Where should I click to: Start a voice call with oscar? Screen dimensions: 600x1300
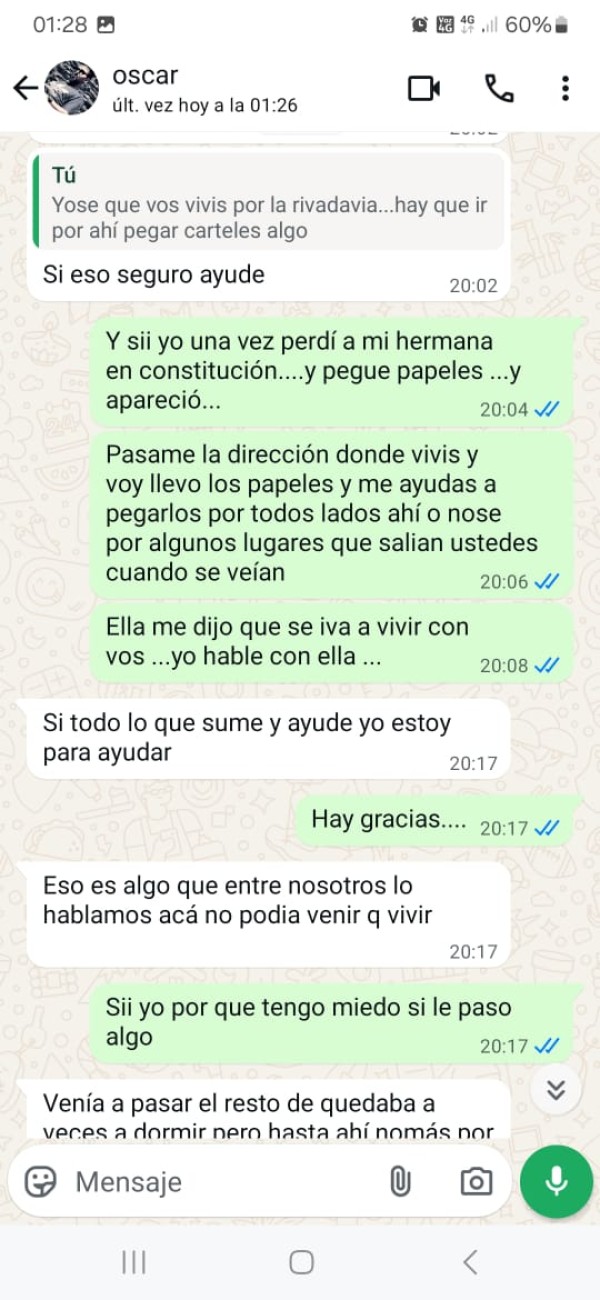click(x=499, y=88)
